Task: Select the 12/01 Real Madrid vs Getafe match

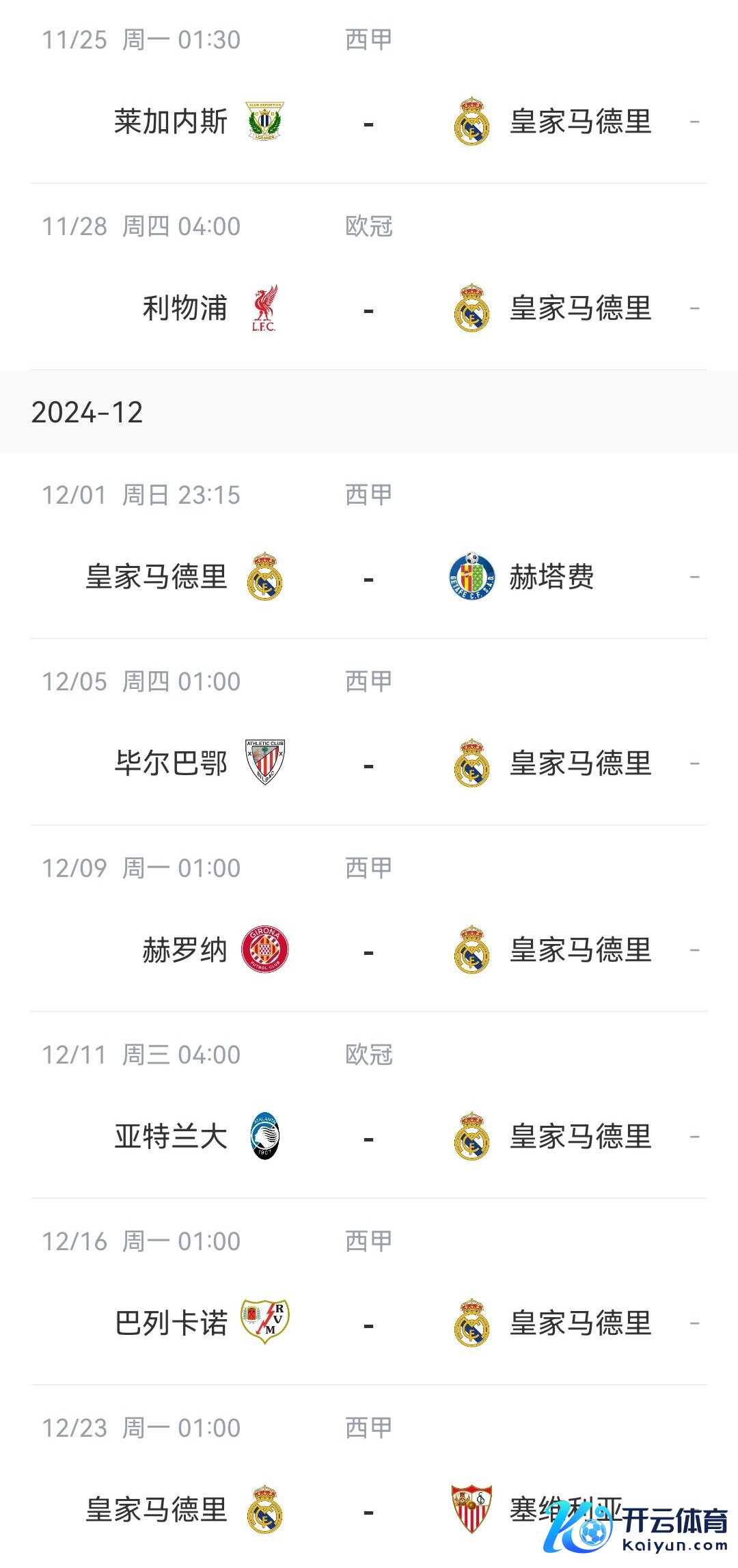Action: (x=369, y=578)
